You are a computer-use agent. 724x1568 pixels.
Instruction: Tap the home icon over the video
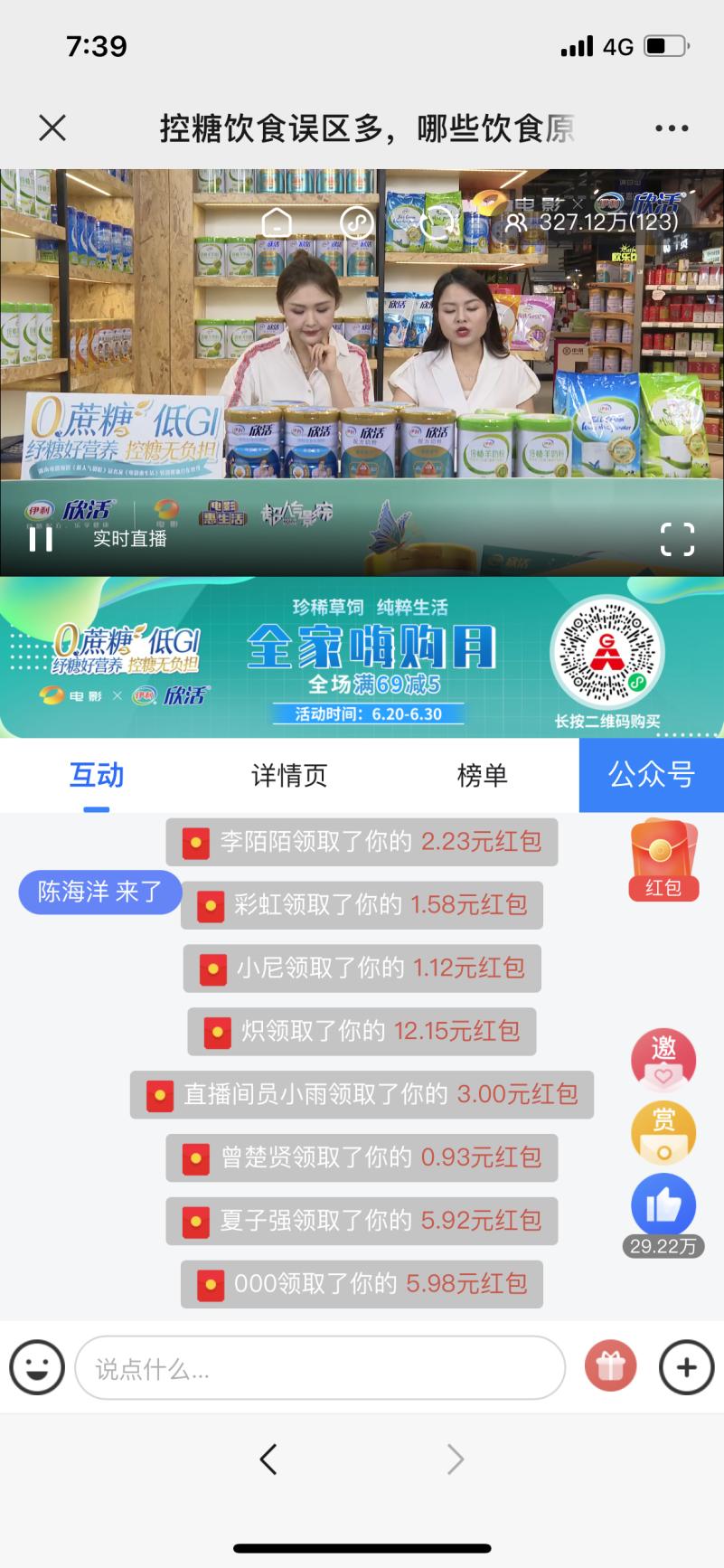pos(277,220)
